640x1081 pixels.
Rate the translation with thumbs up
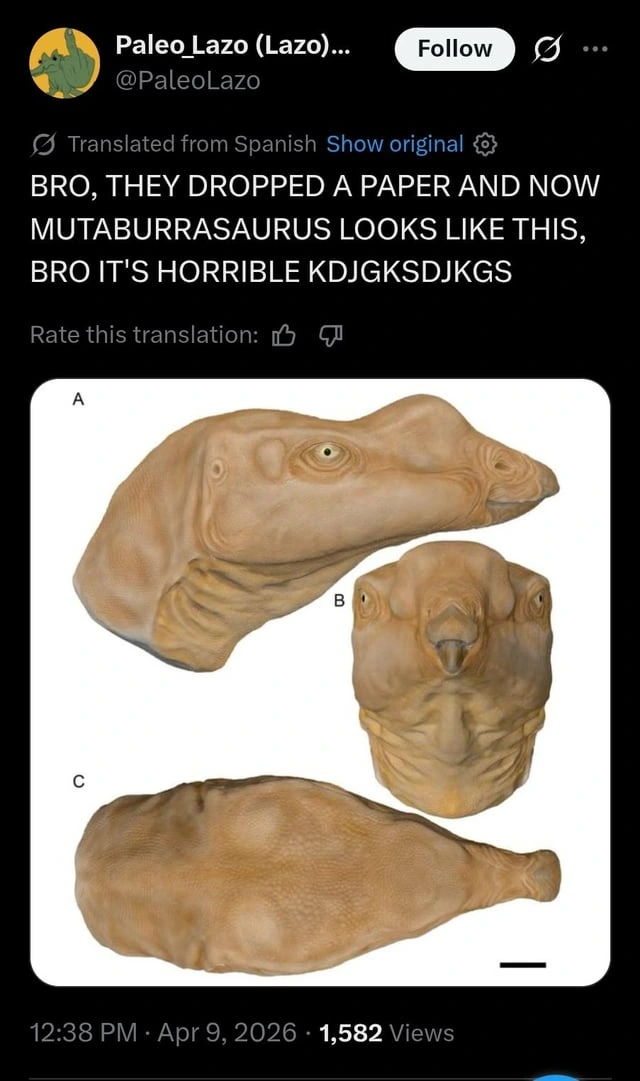click(x=285, y=336)
